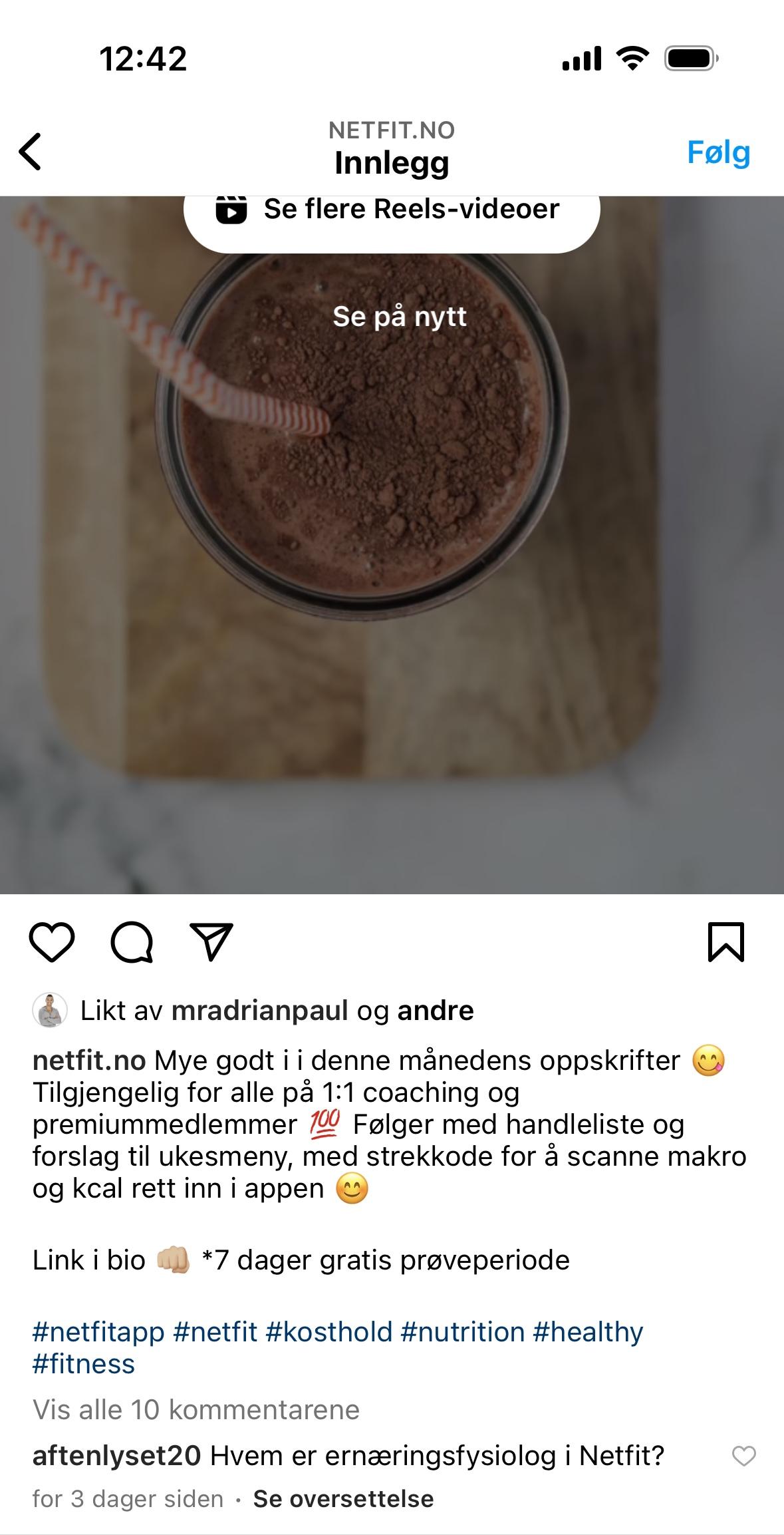This screenshot has height=1535, width=784.
Task: Tap Se oversettelse to translate
Action: click(343, 1499)
